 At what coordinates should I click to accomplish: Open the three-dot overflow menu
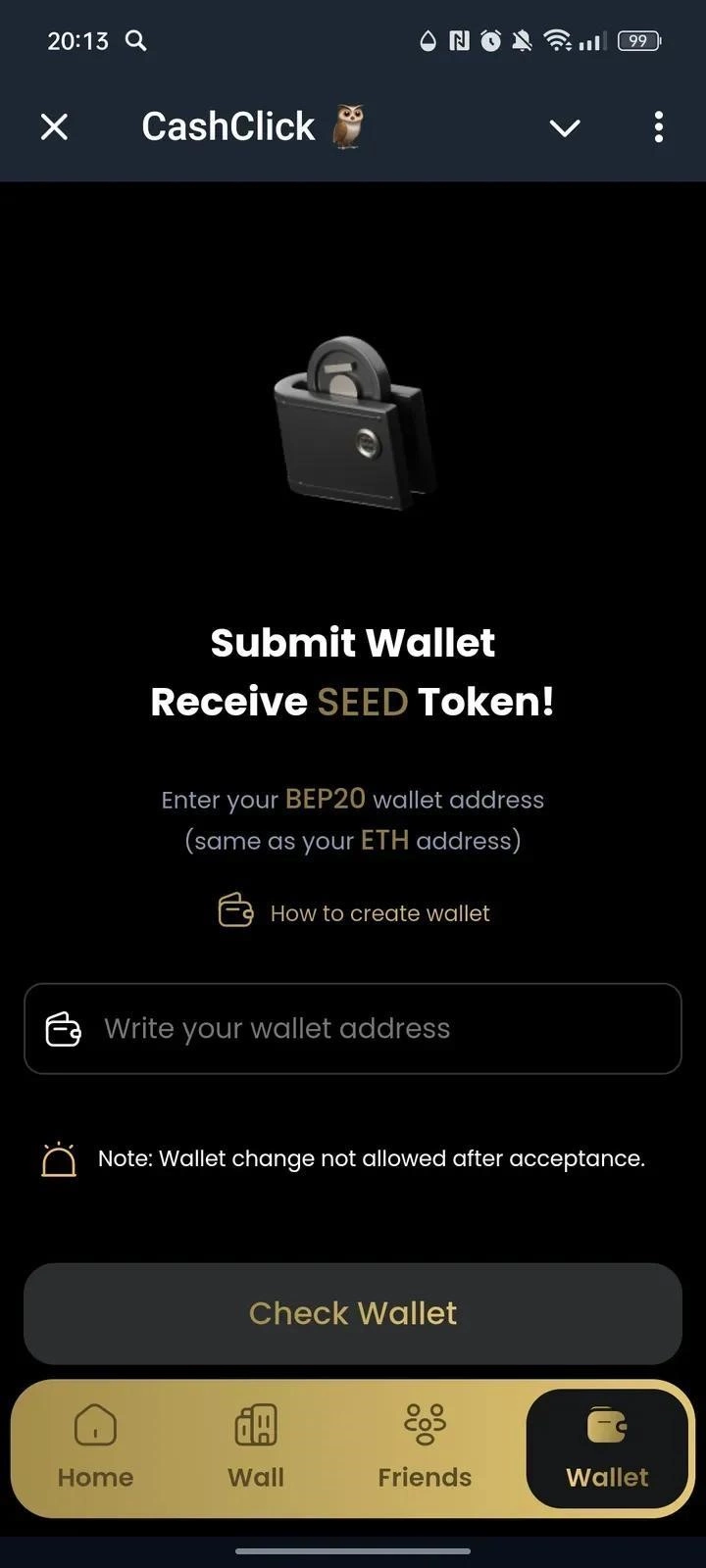[658, 126]
